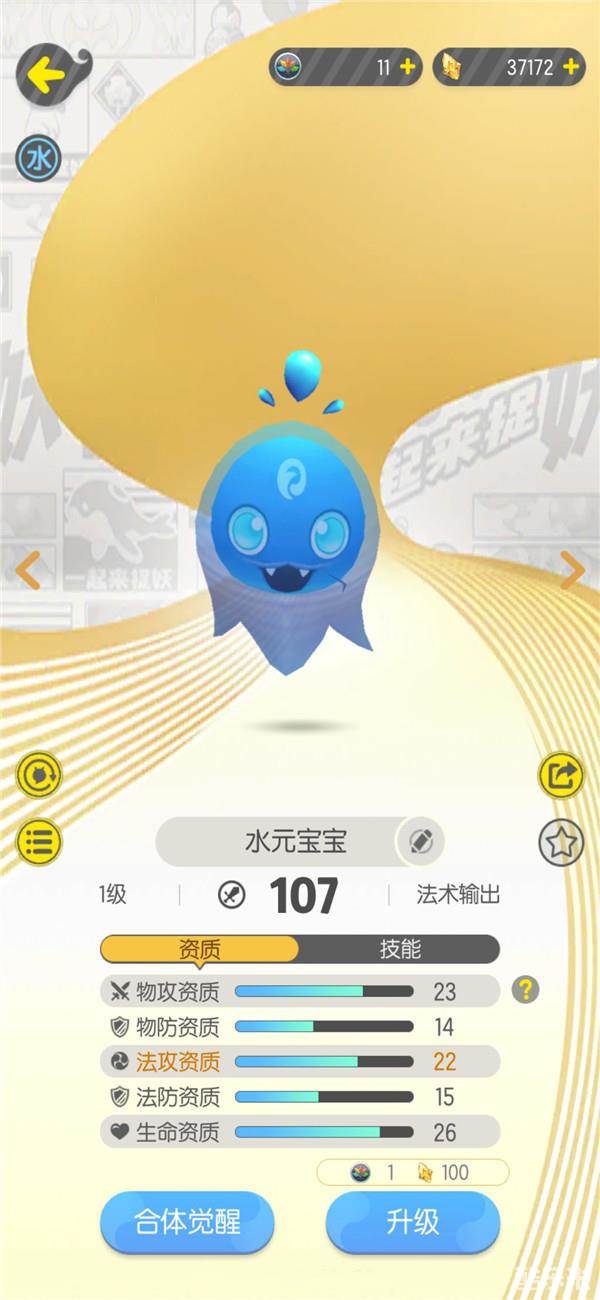Image resolution: width=600 pixels, height=1300 pixels.
Task: Tap the 合体觉醒 button
Action: [187, 1222]
